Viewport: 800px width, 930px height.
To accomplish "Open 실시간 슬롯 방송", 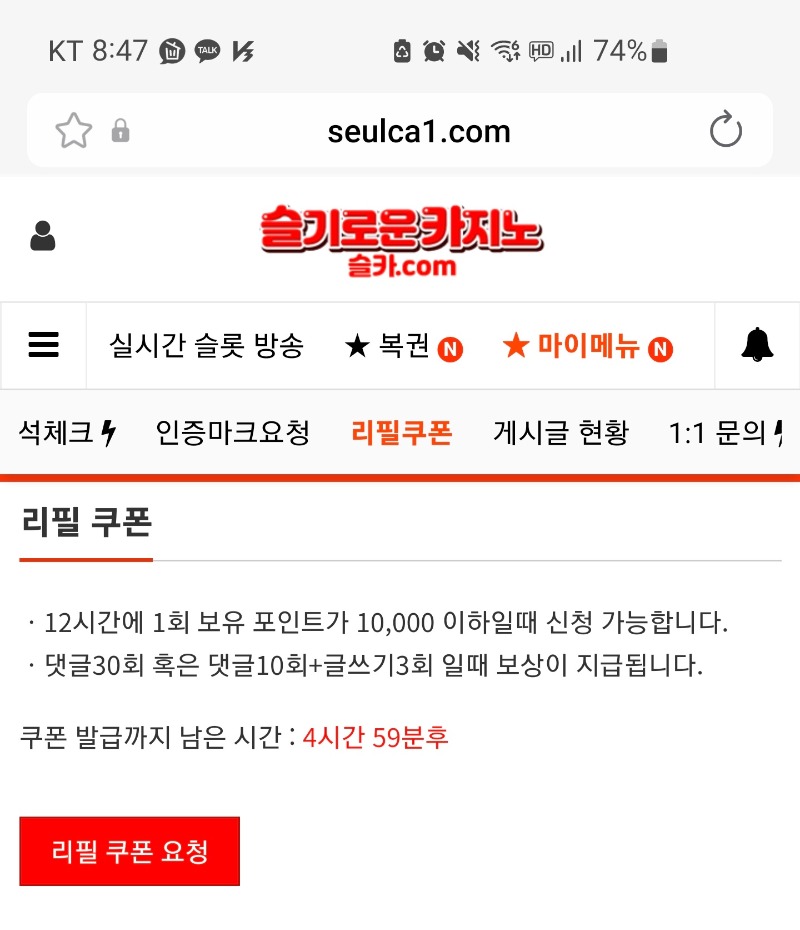I will point(206,346).
